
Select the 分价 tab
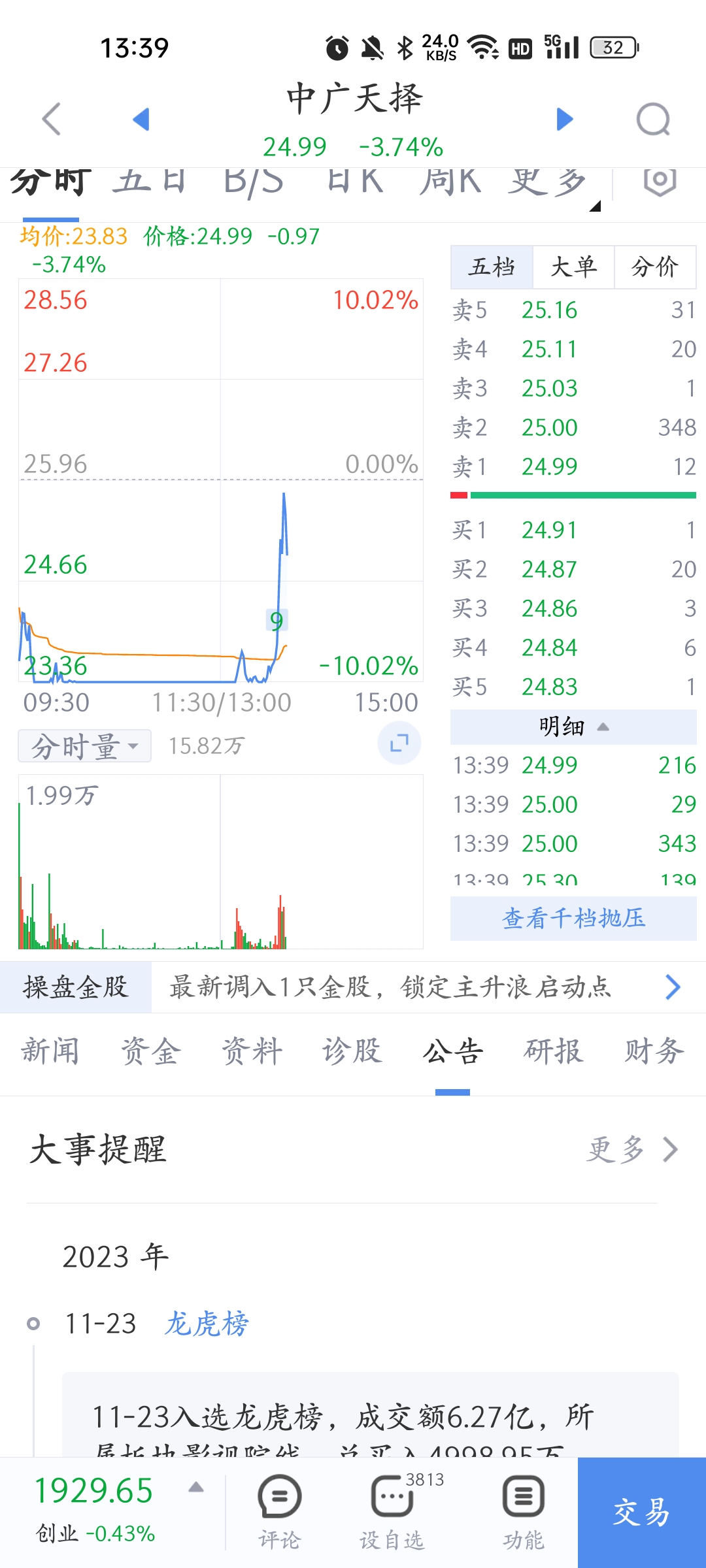coord(655,267)
